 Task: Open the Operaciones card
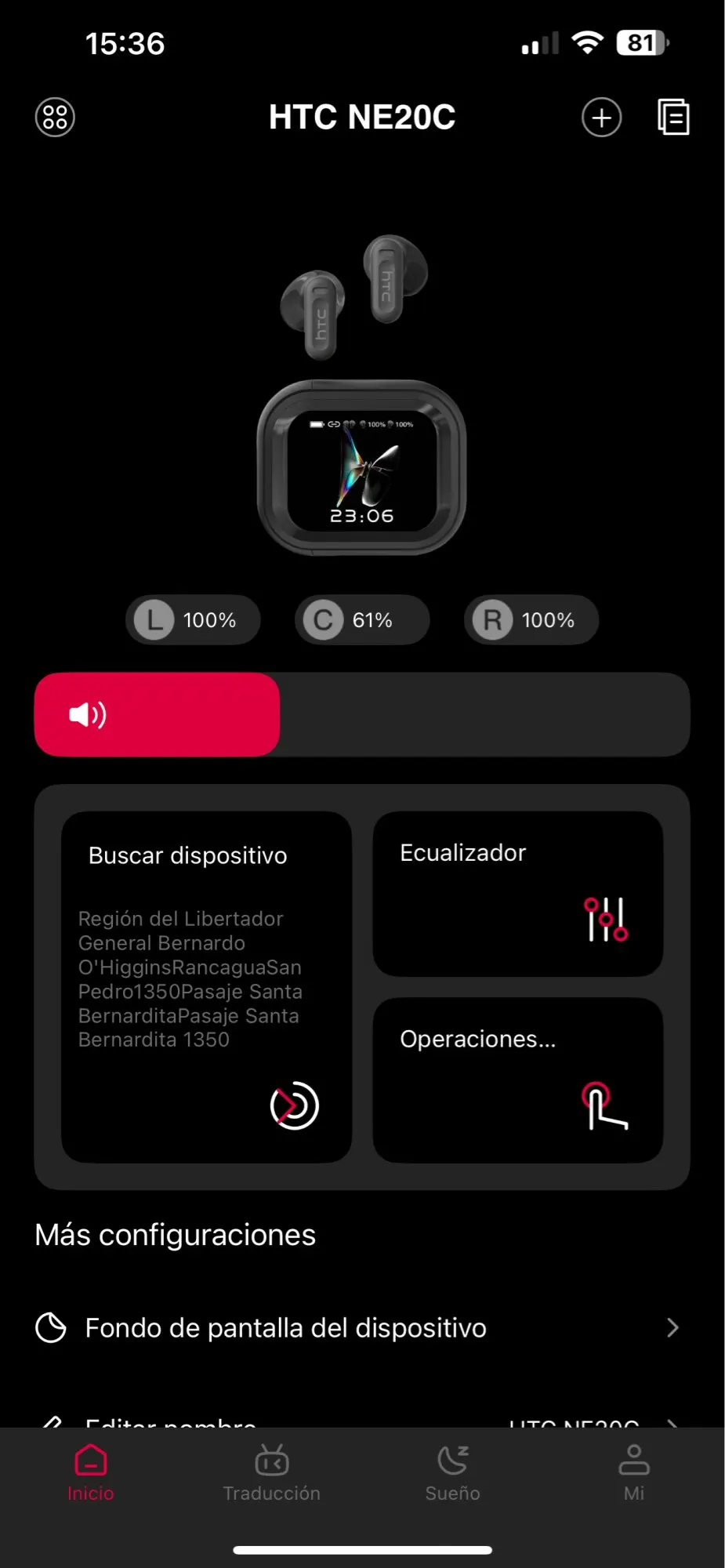(518, 1080)
